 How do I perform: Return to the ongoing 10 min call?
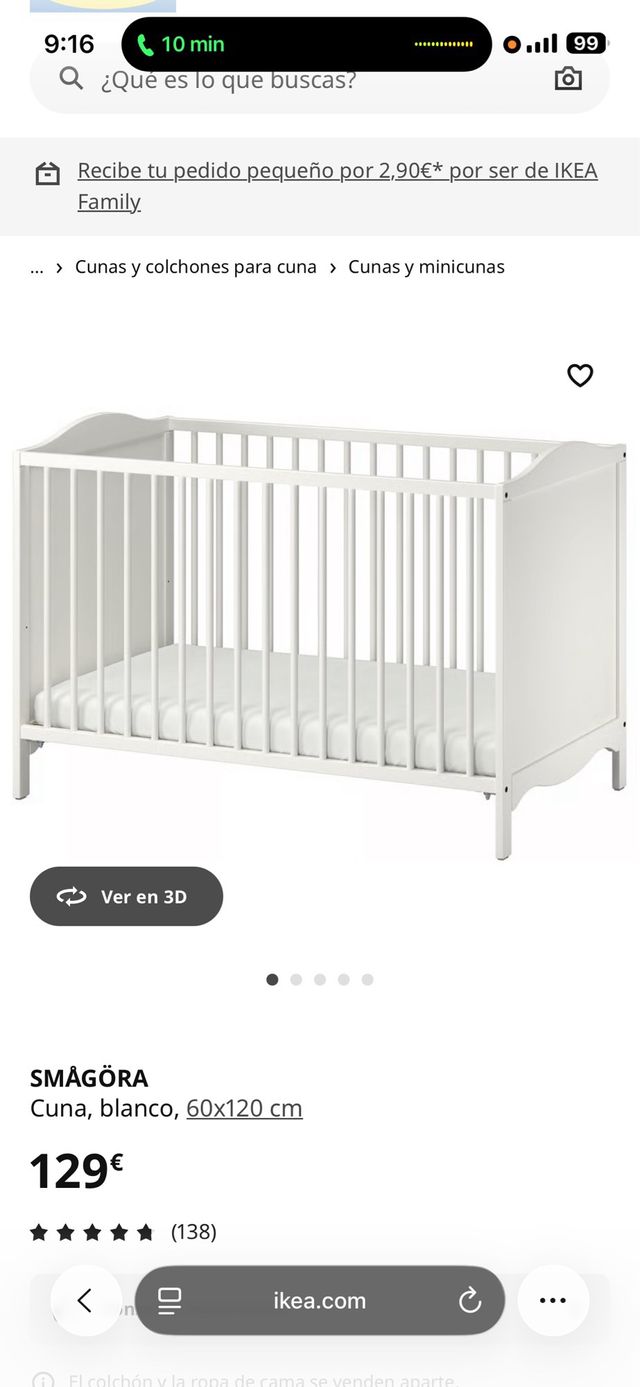pyautogui.click(x=180, y=44)
